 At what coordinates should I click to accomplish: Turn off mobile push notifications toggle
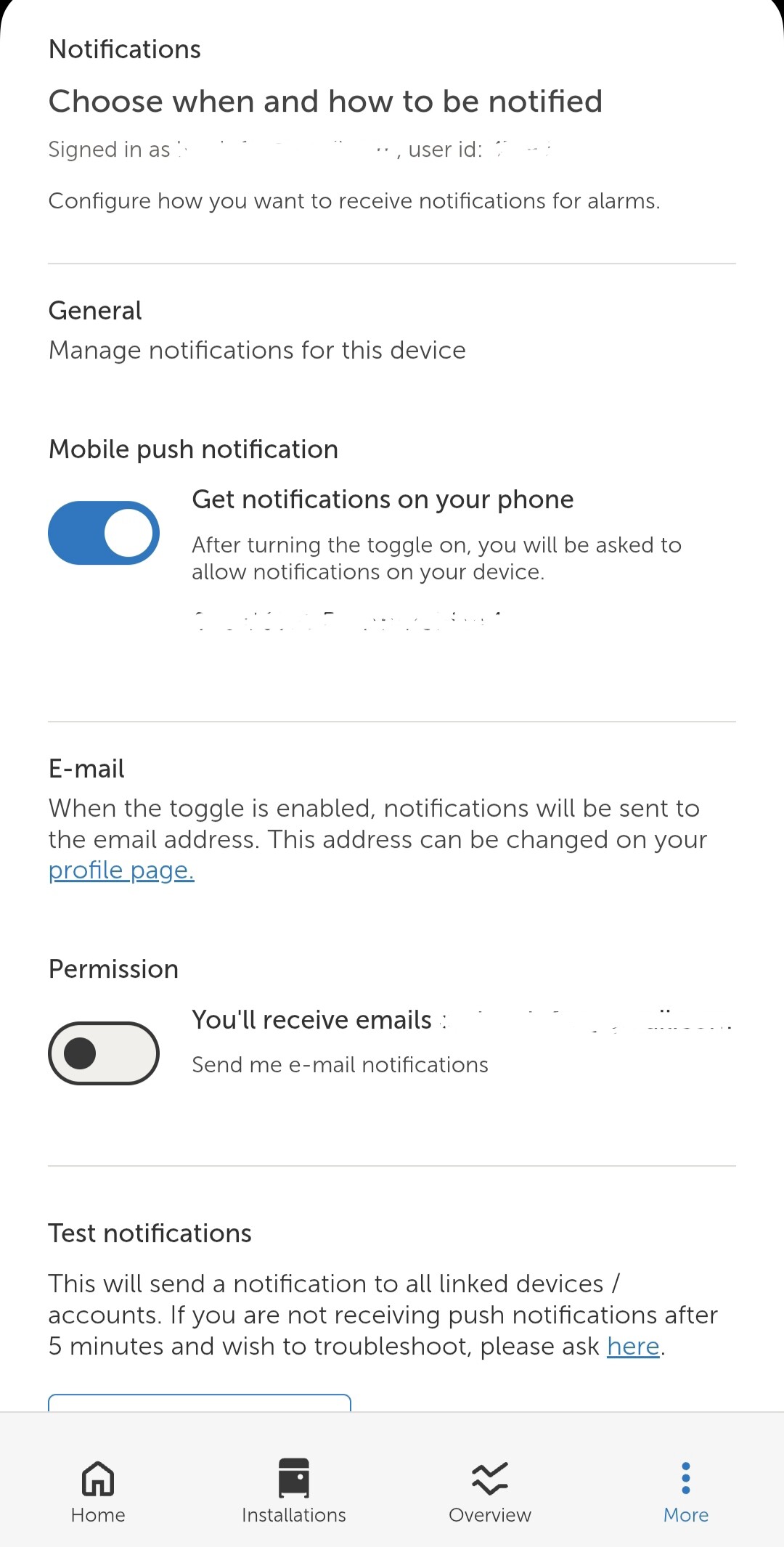click(x=104, y=533)
